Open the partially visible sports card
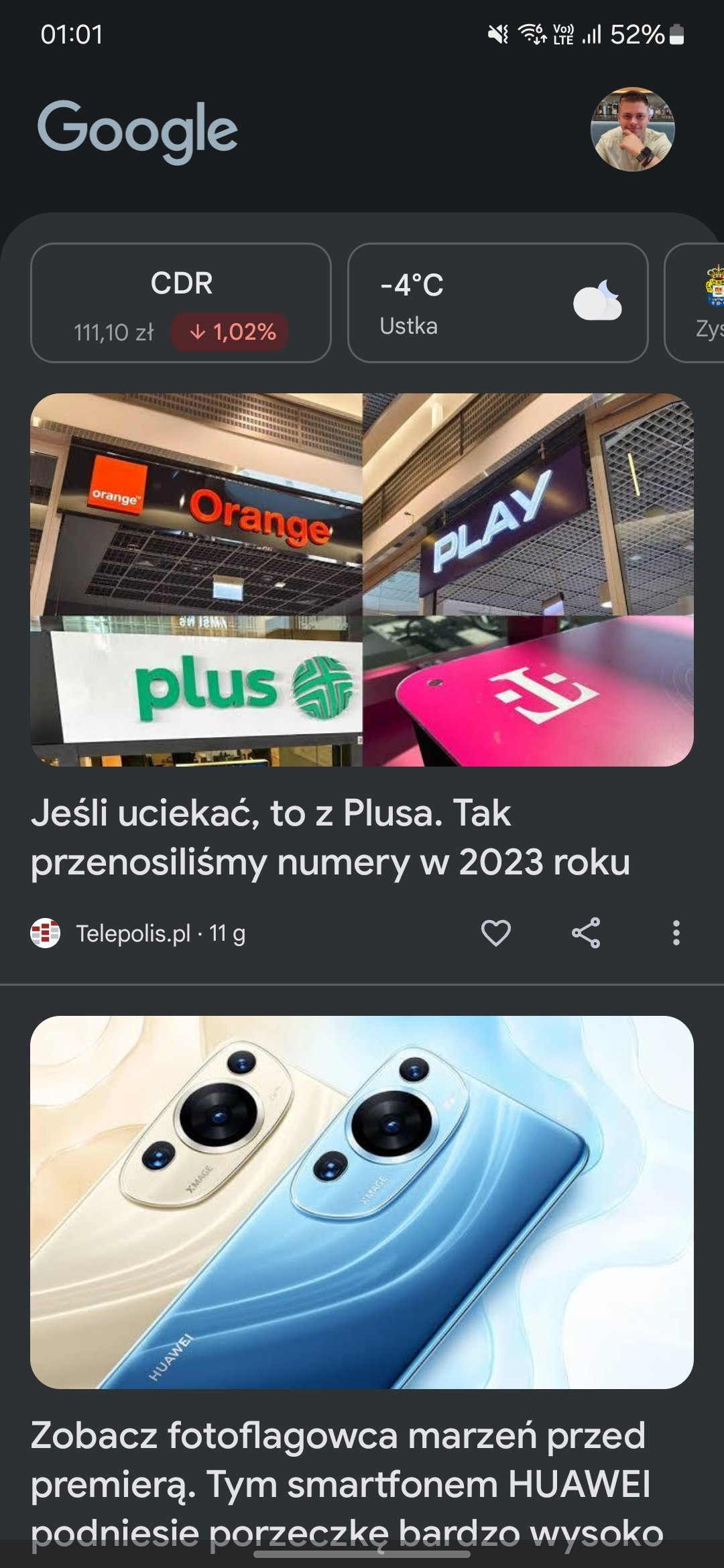 pos(695,303)
